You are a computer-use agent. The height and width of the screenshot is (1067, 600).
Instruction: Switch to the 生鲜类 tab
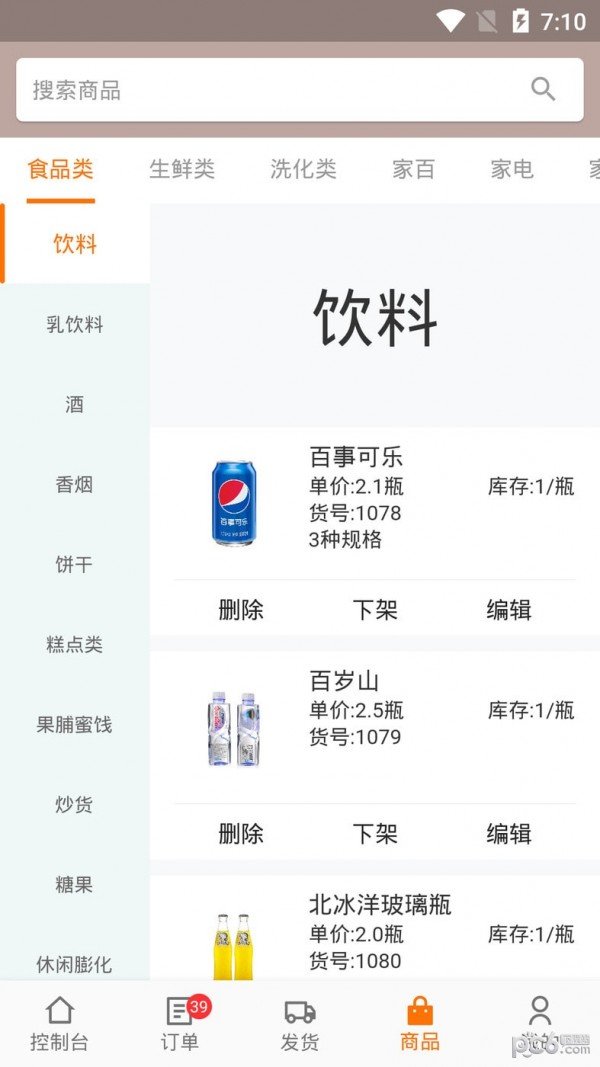182,169
